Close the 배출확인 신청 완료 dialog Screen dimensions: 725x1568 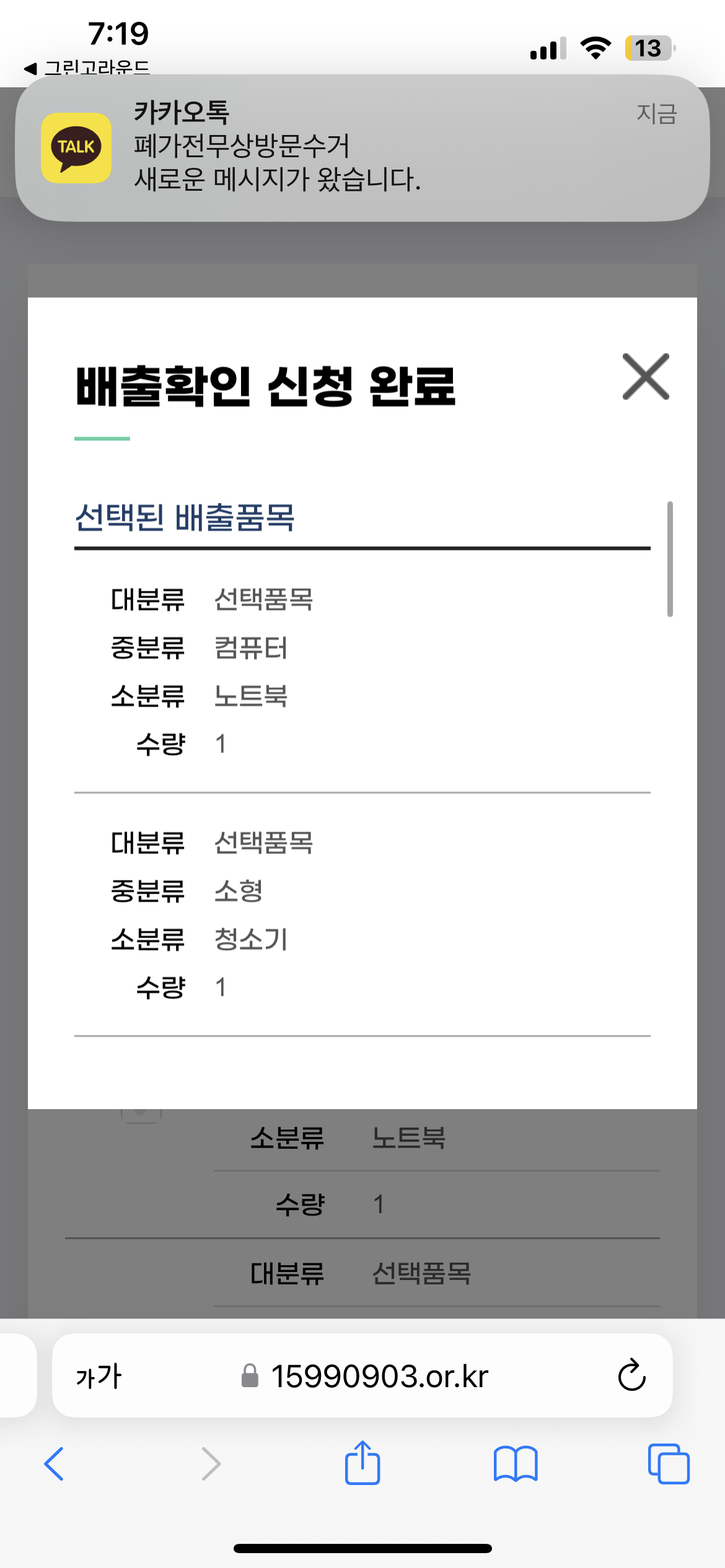(x=646, y=377)
